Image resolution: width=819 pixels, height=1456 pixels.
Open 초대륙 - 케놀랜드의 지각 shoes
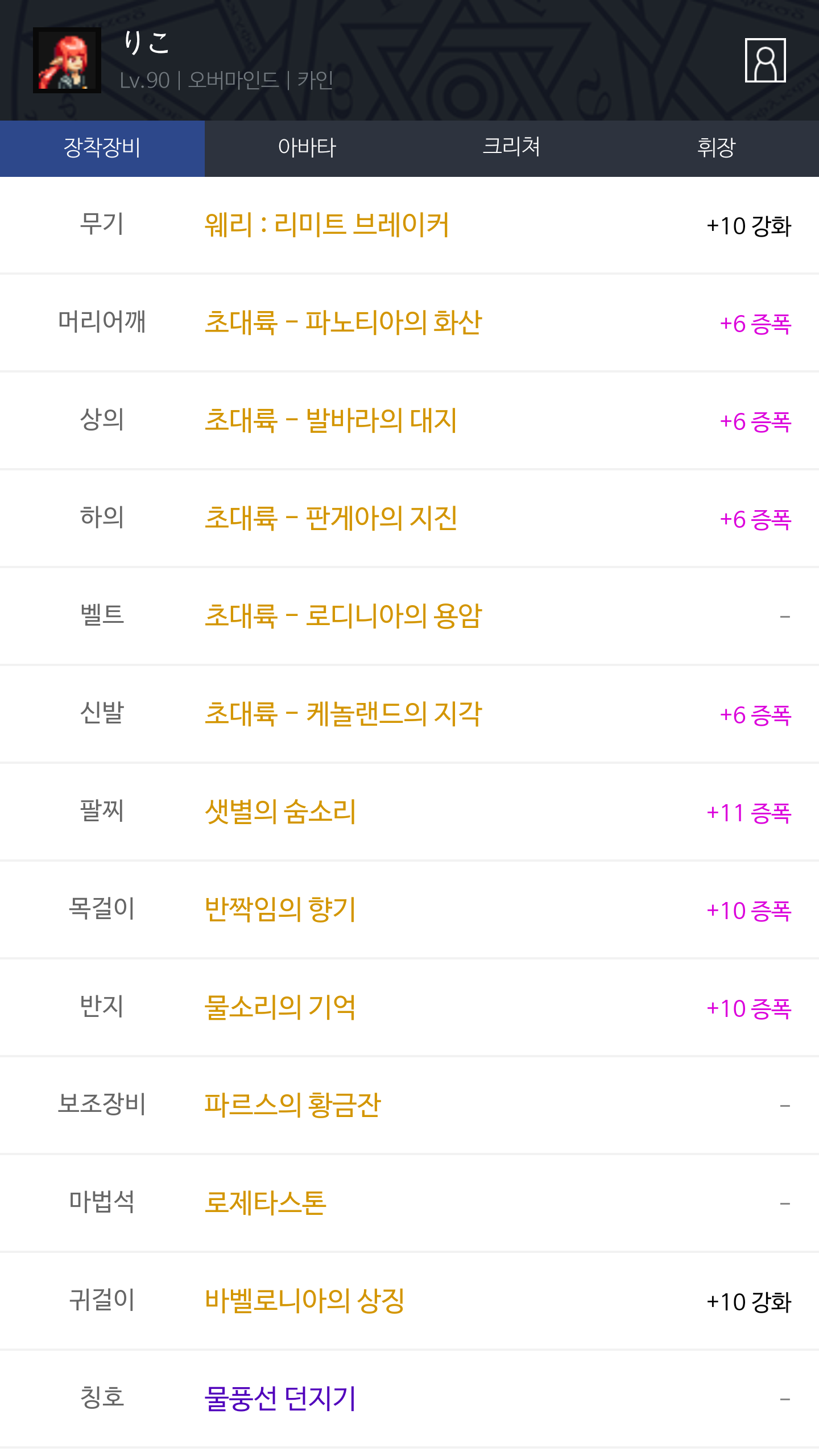(x=343, y=714)
